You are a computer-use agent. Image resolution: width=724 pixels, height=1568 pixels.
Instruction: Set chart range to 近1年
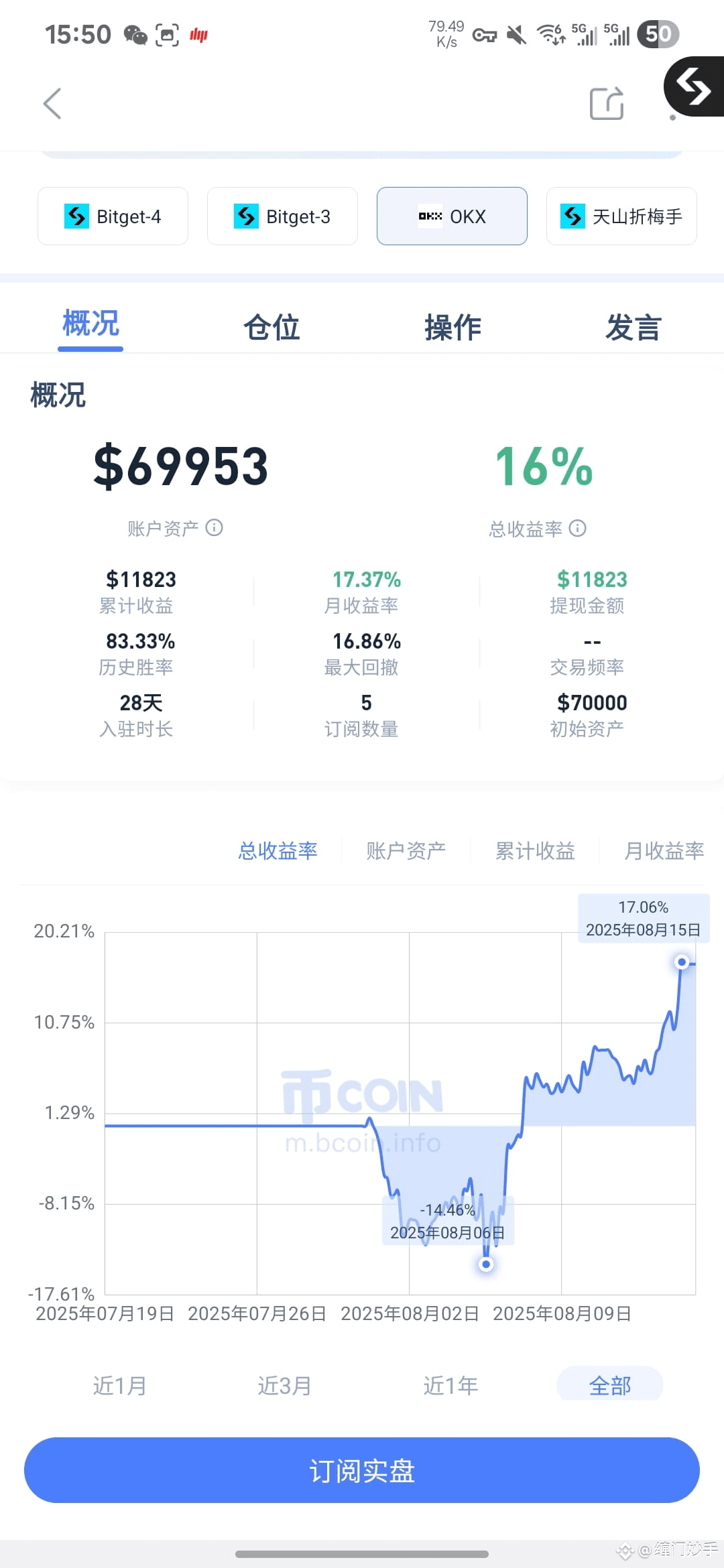(450, 1385)
